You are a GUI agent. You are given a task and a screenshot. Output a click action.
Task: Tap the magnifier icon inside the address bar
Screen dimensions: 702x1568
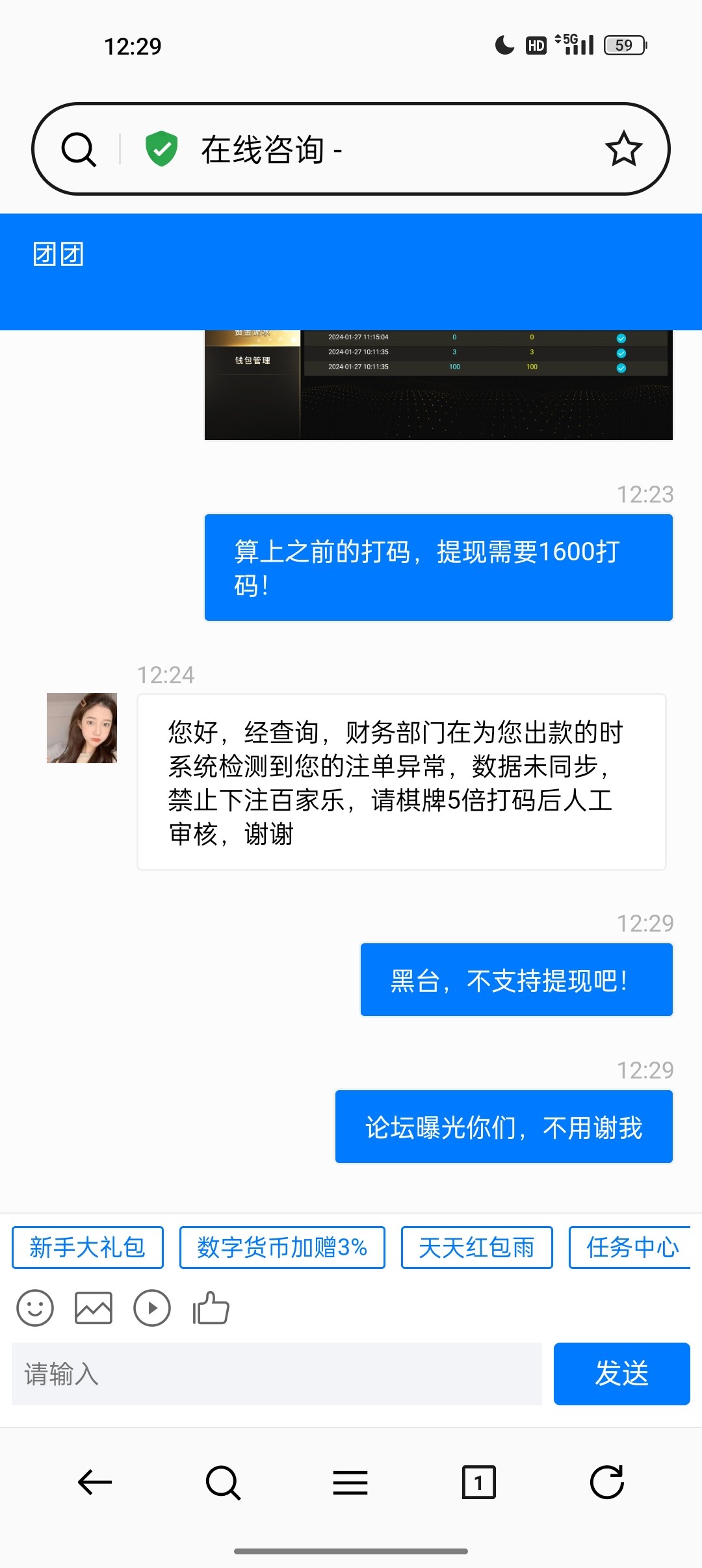tap(78, 148)
